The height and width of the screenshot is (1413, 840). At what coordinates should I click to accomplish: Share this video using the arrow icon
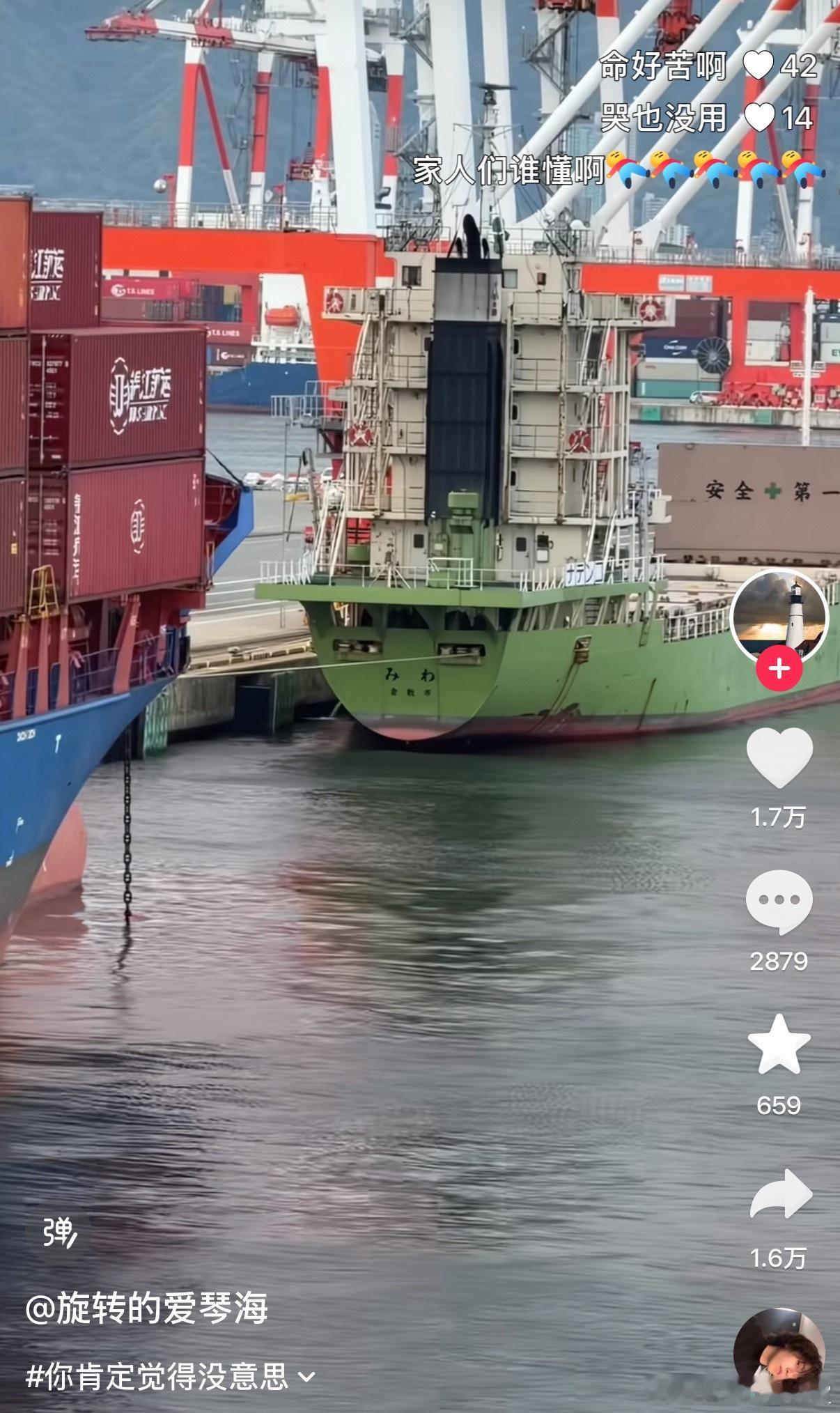tap(780, 1195)
